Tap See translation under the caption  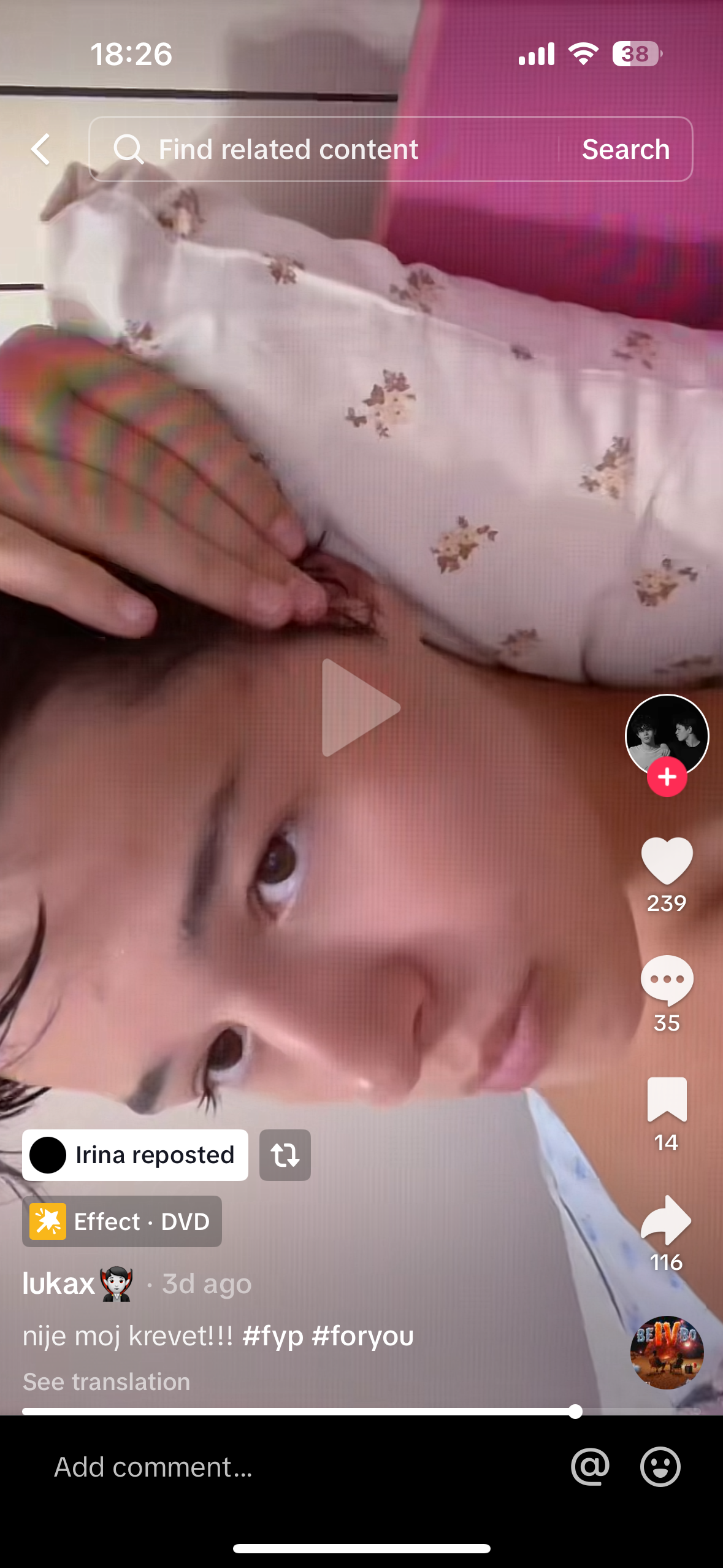[106, 1382]
